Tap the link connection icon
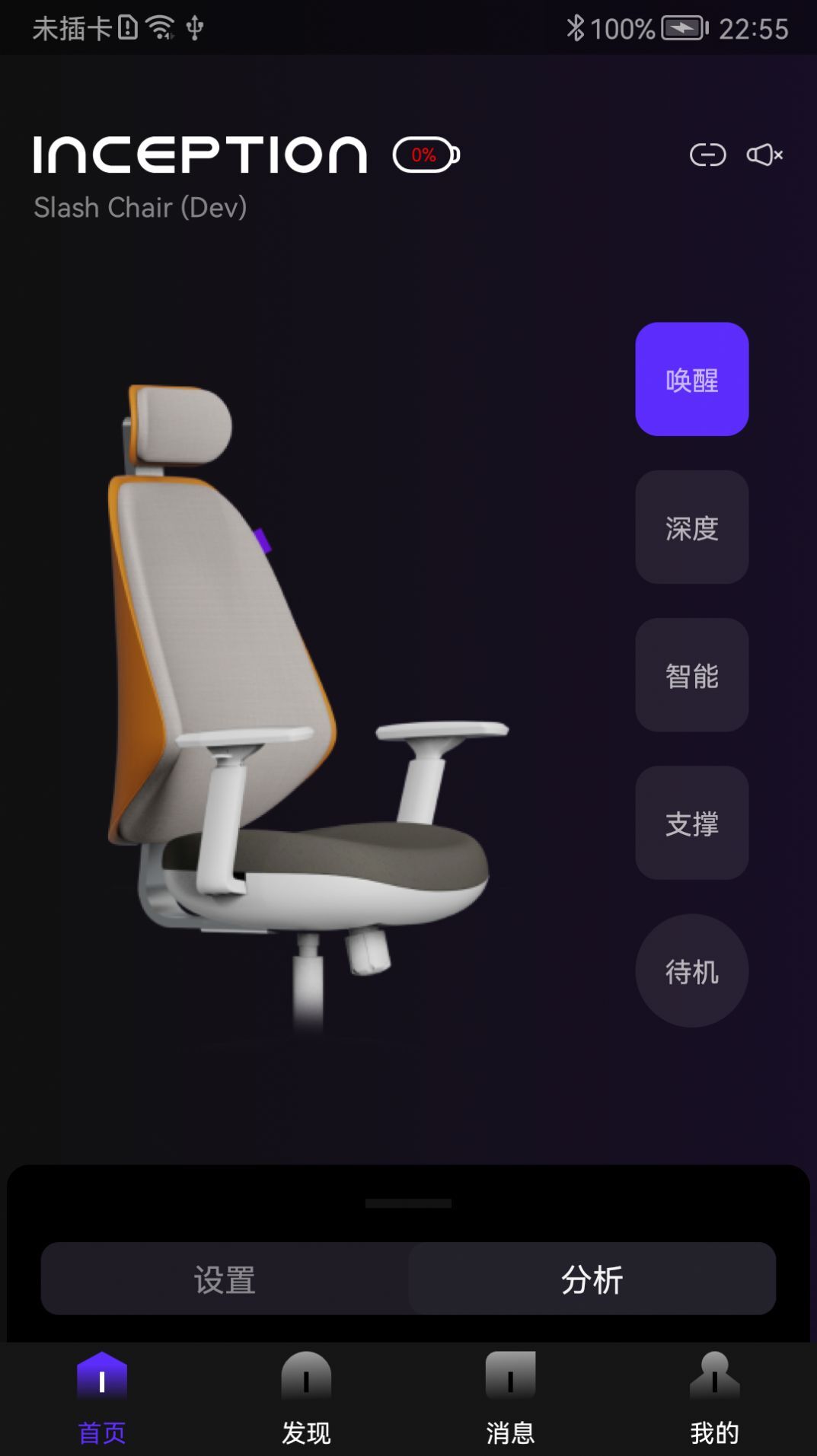 pos(707,155)
